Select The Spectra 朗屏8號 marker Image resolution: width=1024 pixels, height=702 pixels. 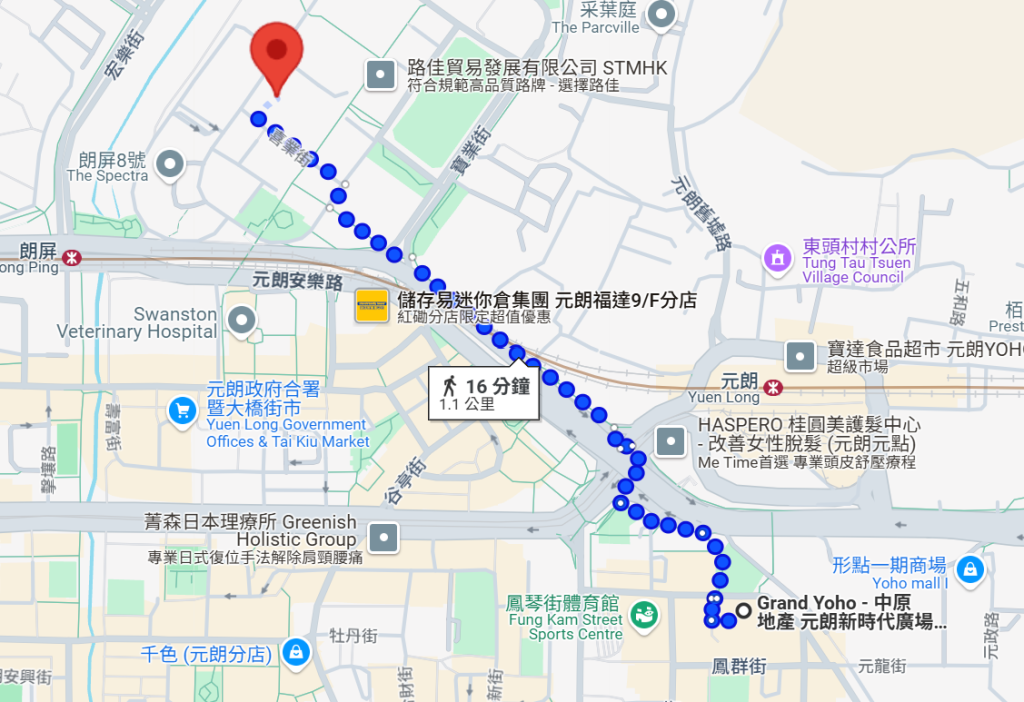click(170, 163)
